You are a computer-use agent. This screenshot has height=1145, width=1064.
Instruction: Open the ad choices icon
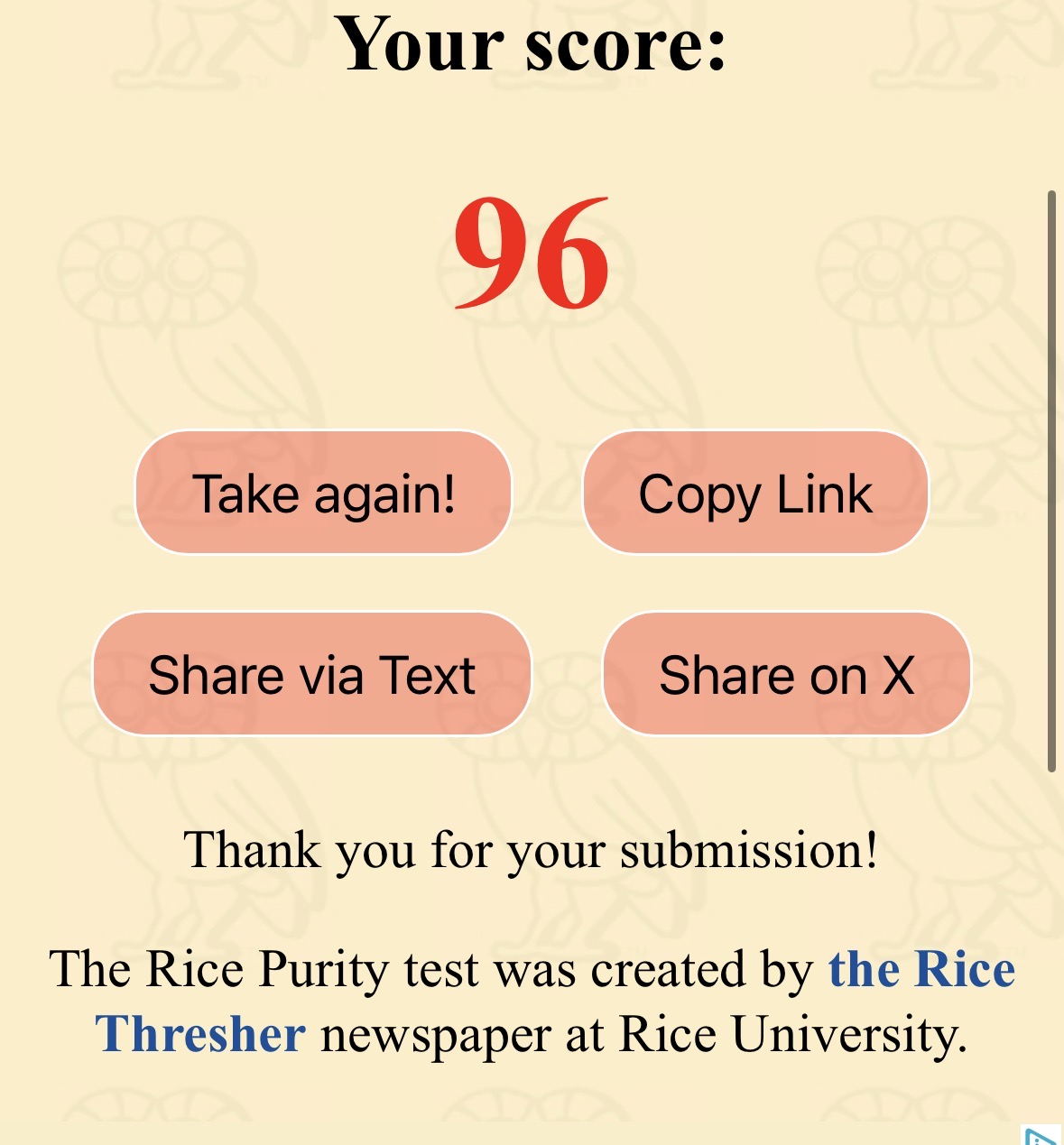pos(1041,1135)
